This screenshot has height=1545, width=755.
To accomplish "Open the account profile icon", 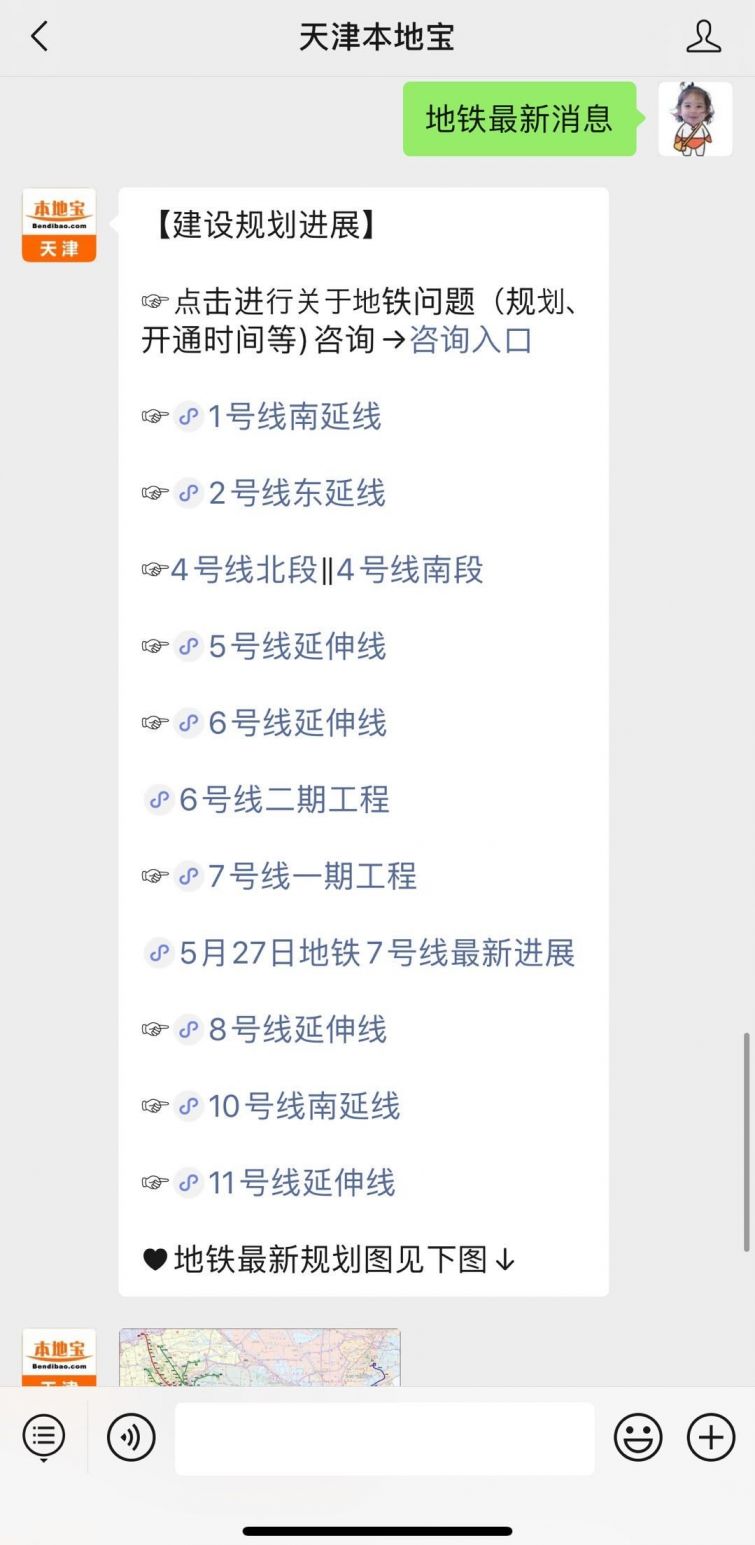I will point(703,37).
